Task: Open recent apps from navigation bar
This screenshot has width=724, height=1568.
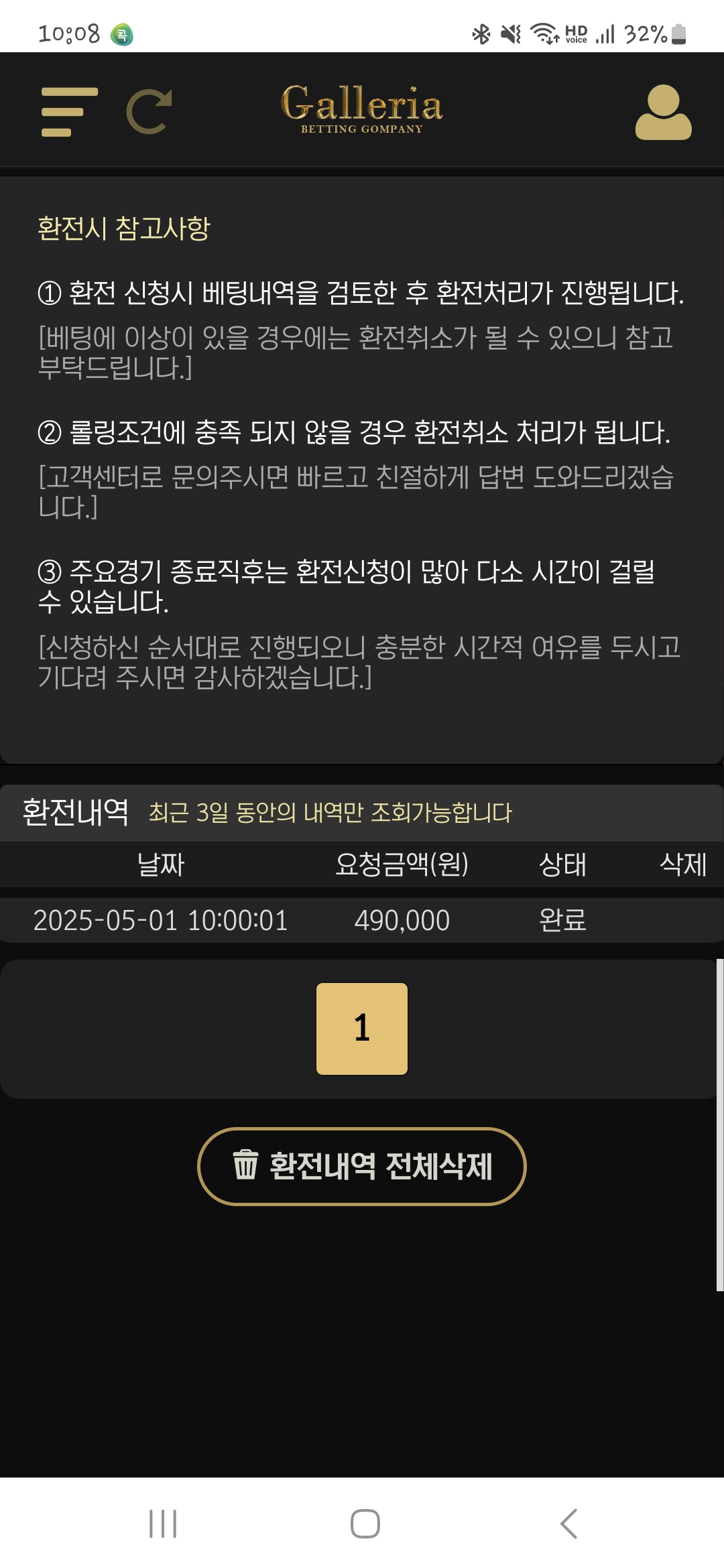Action: (163, 1524)
